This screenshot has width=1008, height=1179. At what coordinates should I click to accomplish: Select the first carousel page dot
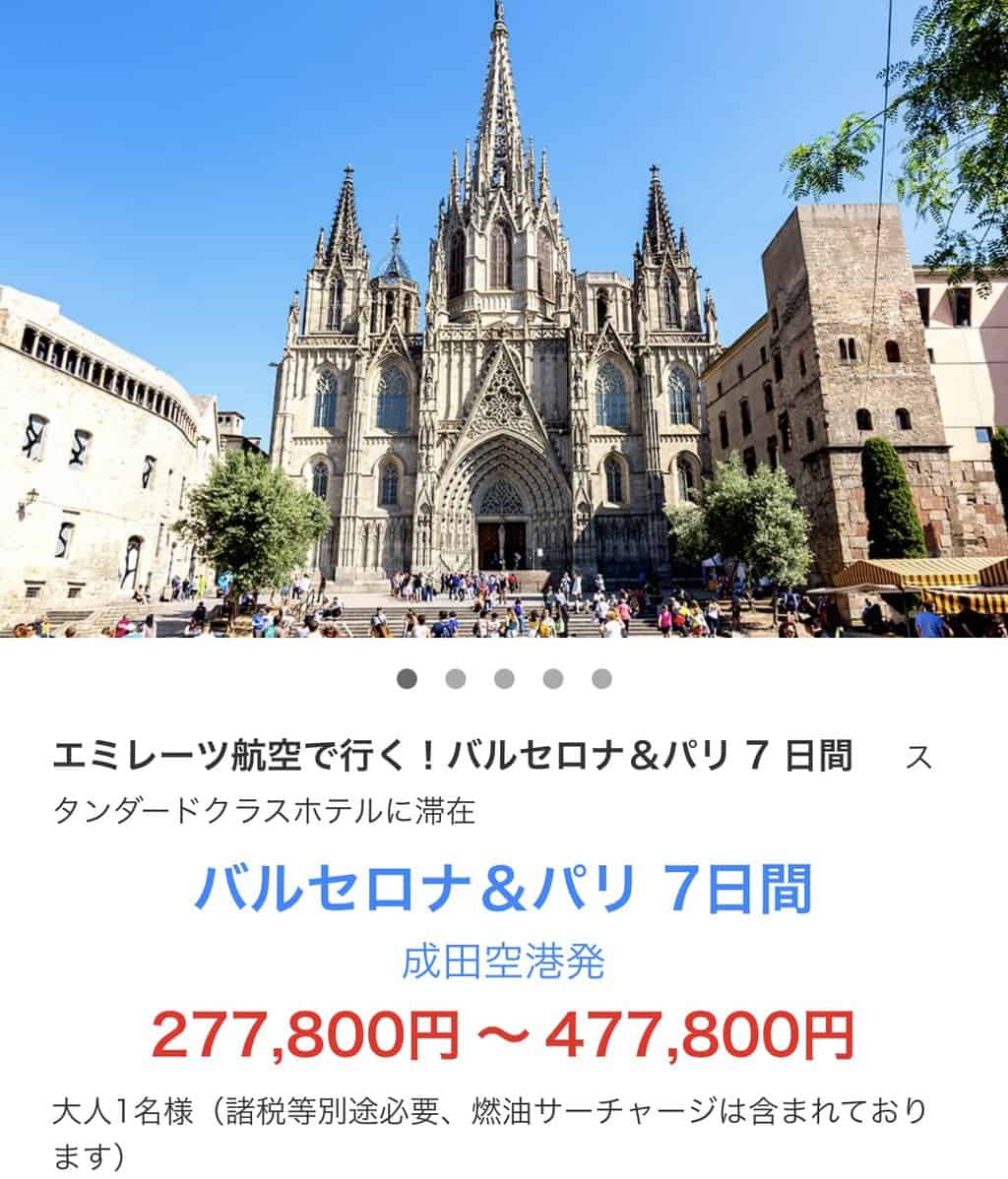click(407, 679)
